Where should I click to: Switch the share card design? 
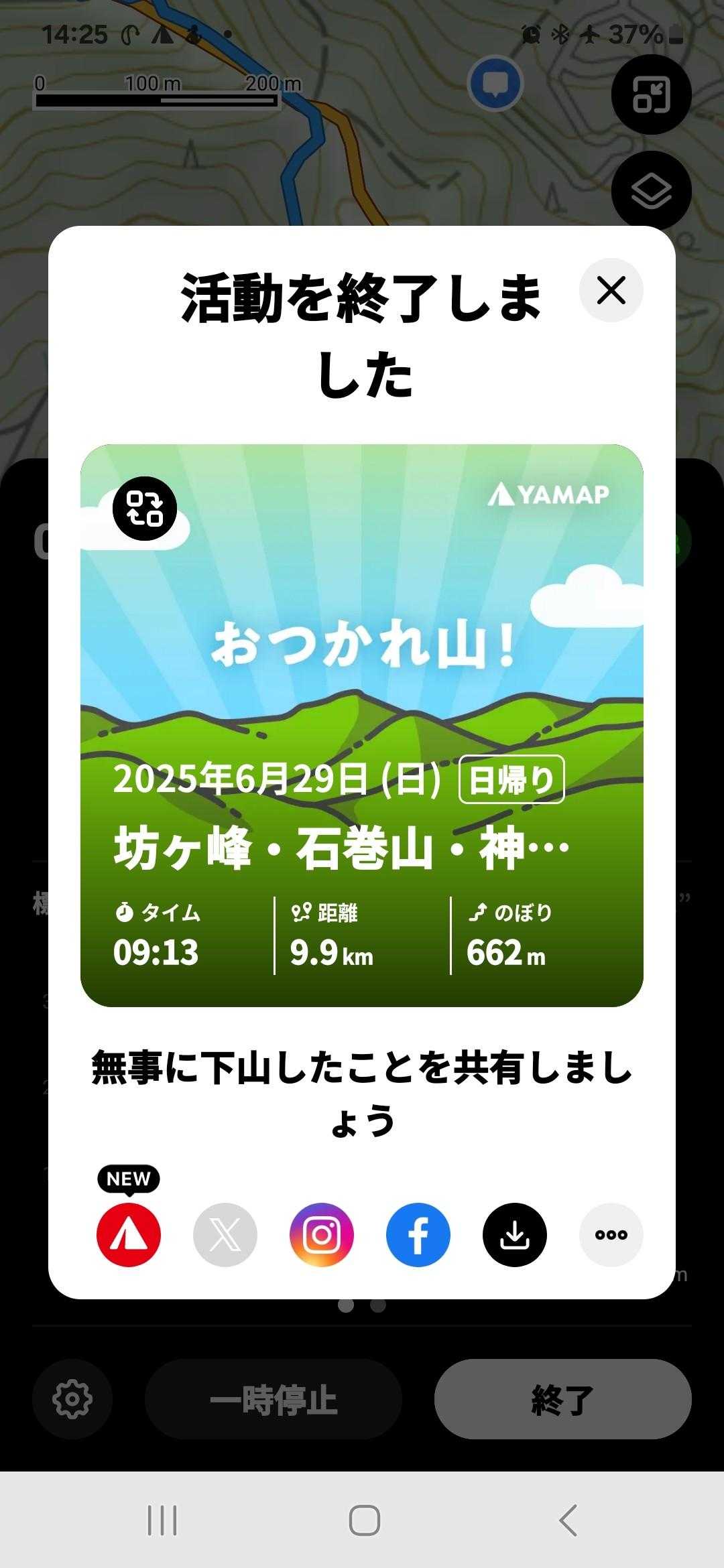tap(145, 509)
